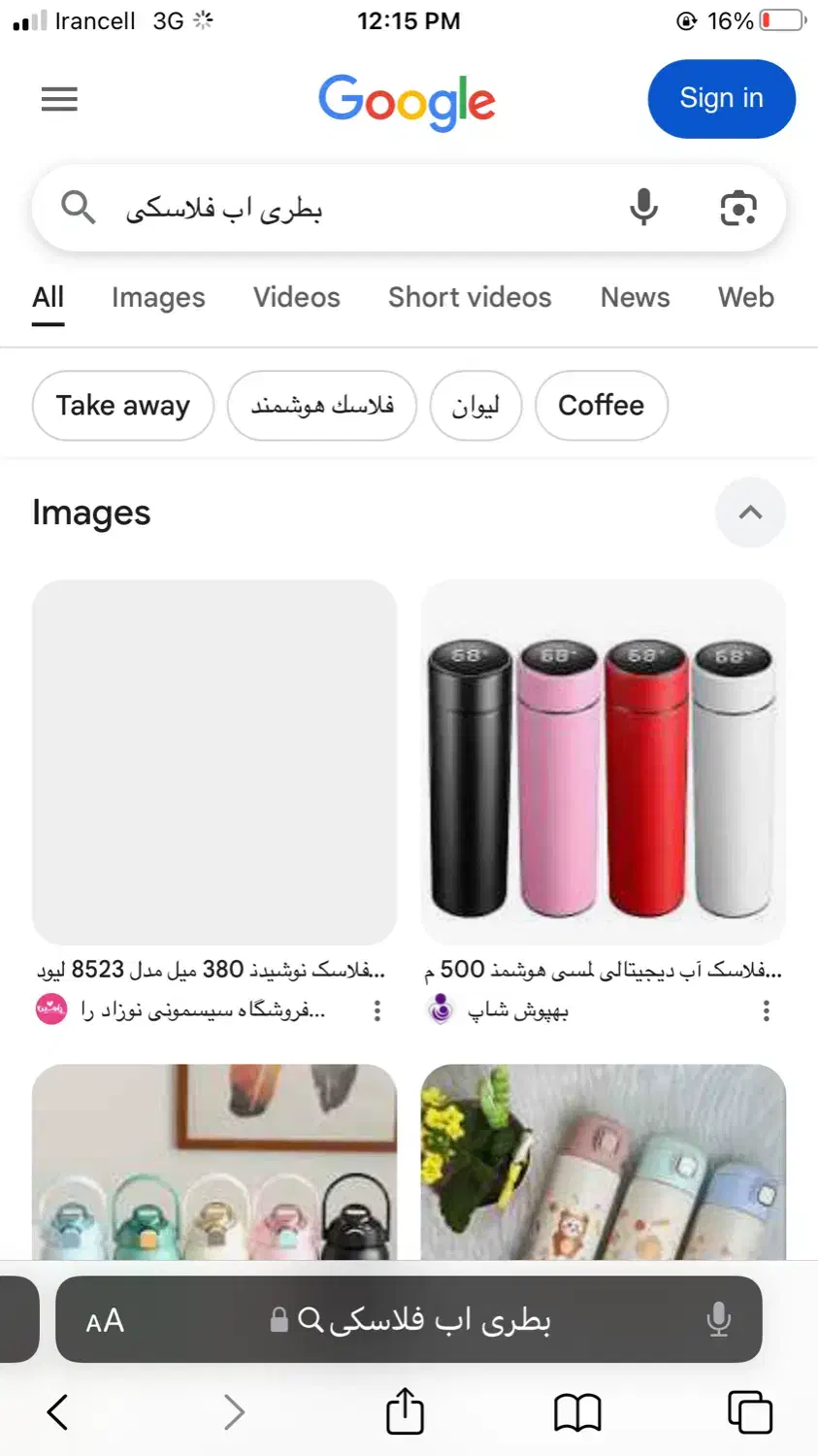Apply the ليوان filter chip

pyautogui.click(x=475, y=406)
